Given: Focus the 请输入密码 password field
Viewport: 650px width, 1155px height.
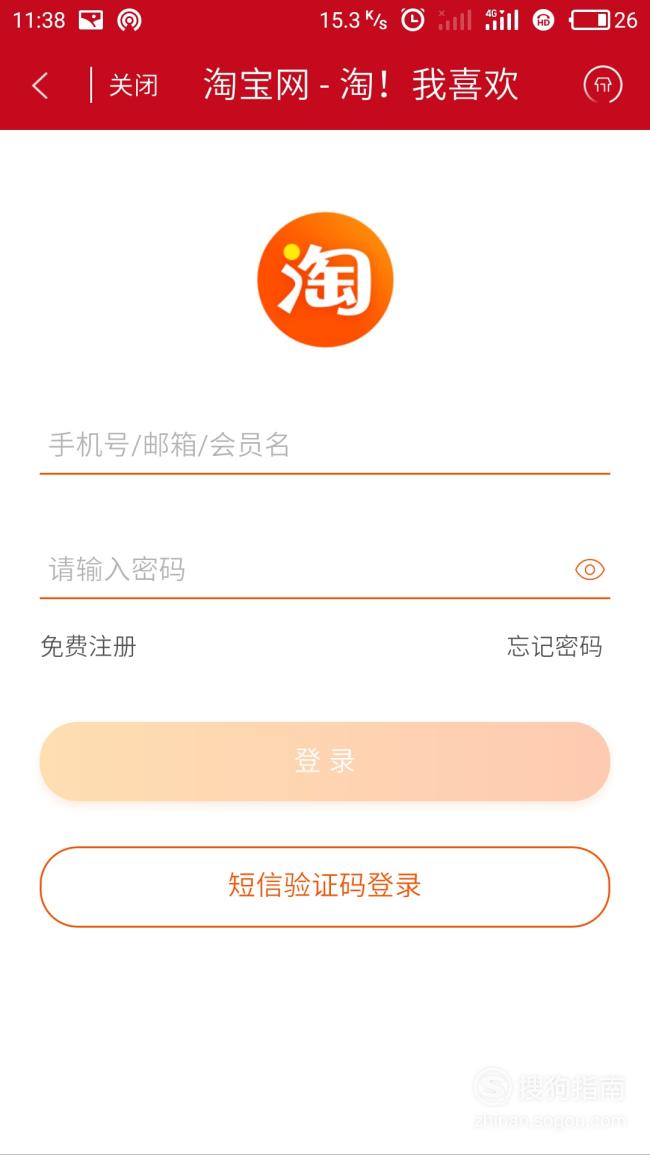Looking at the screenshot, I should click(x=306, y=569).
